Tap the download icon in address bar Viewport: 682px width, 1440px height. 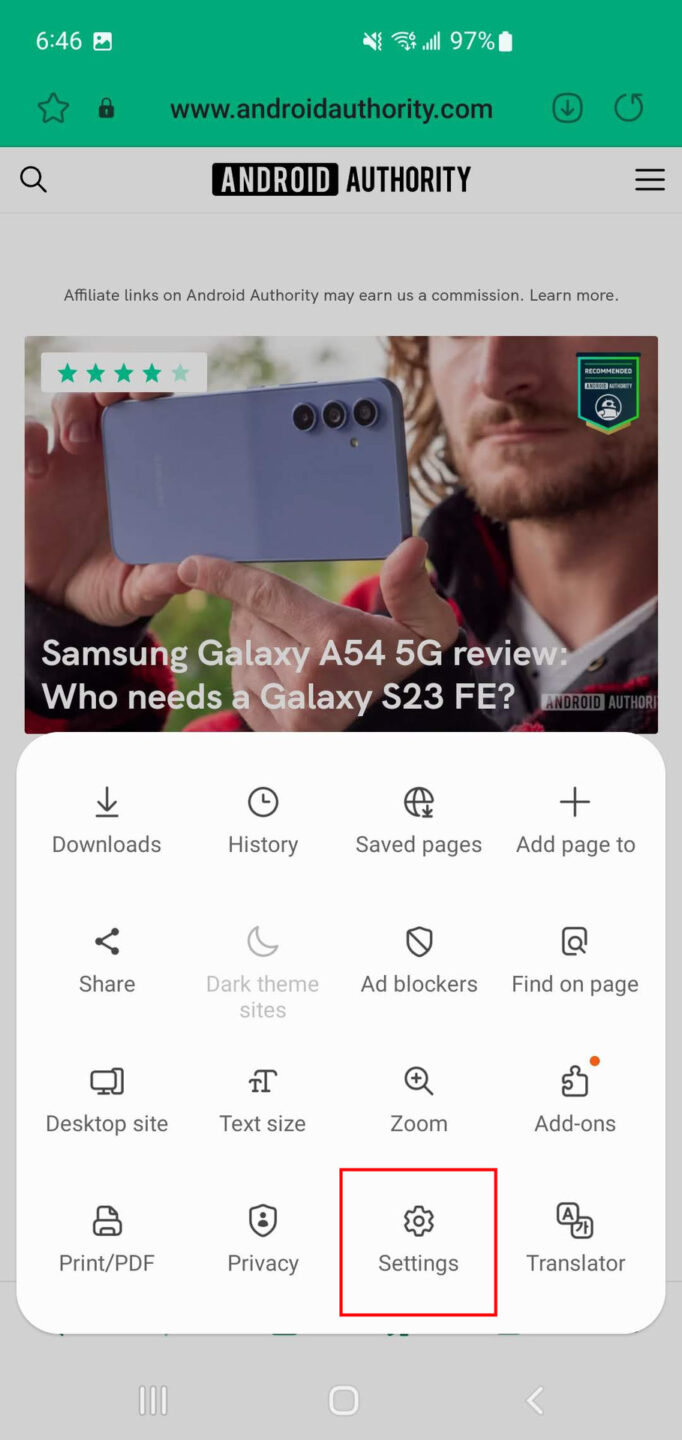(567, 108)
